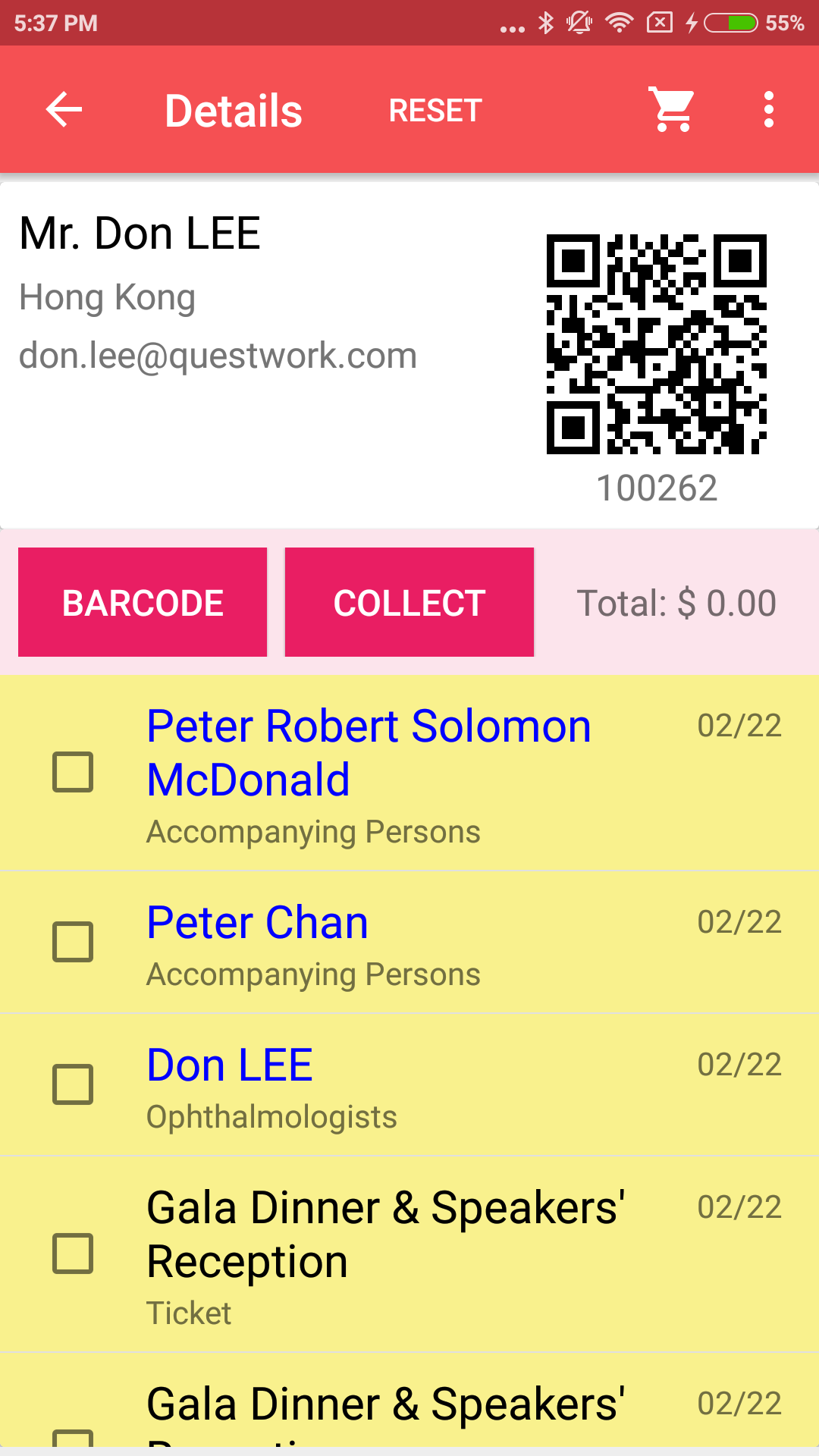Image resolution: width=819 pixels, height=1456 pixels.
Task: Select the checkbox for Peter Chan
Action: [x=73, y=942]
